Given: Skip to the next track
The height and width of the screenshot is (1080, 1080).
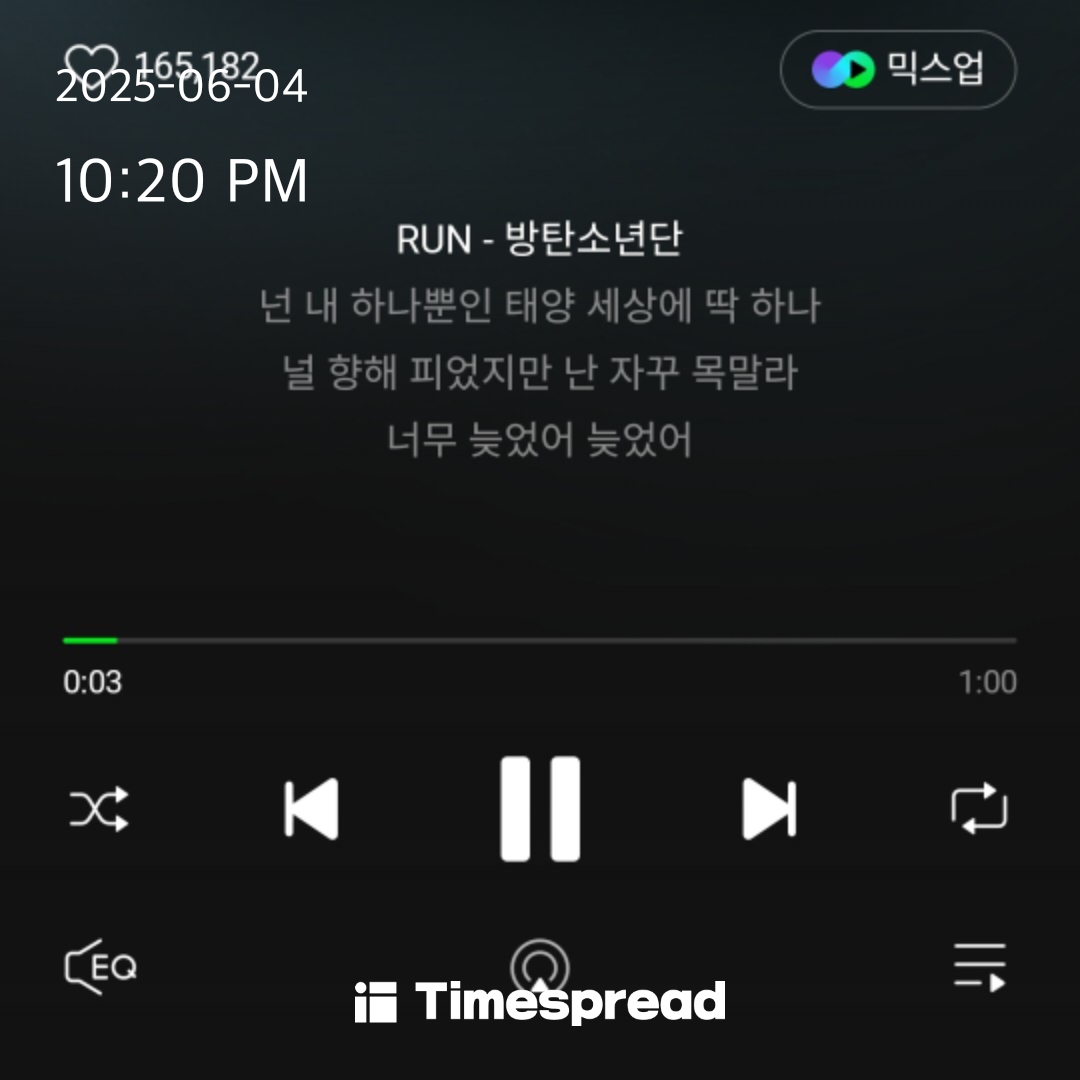Looking at the screenshot, I should point(768,808).
